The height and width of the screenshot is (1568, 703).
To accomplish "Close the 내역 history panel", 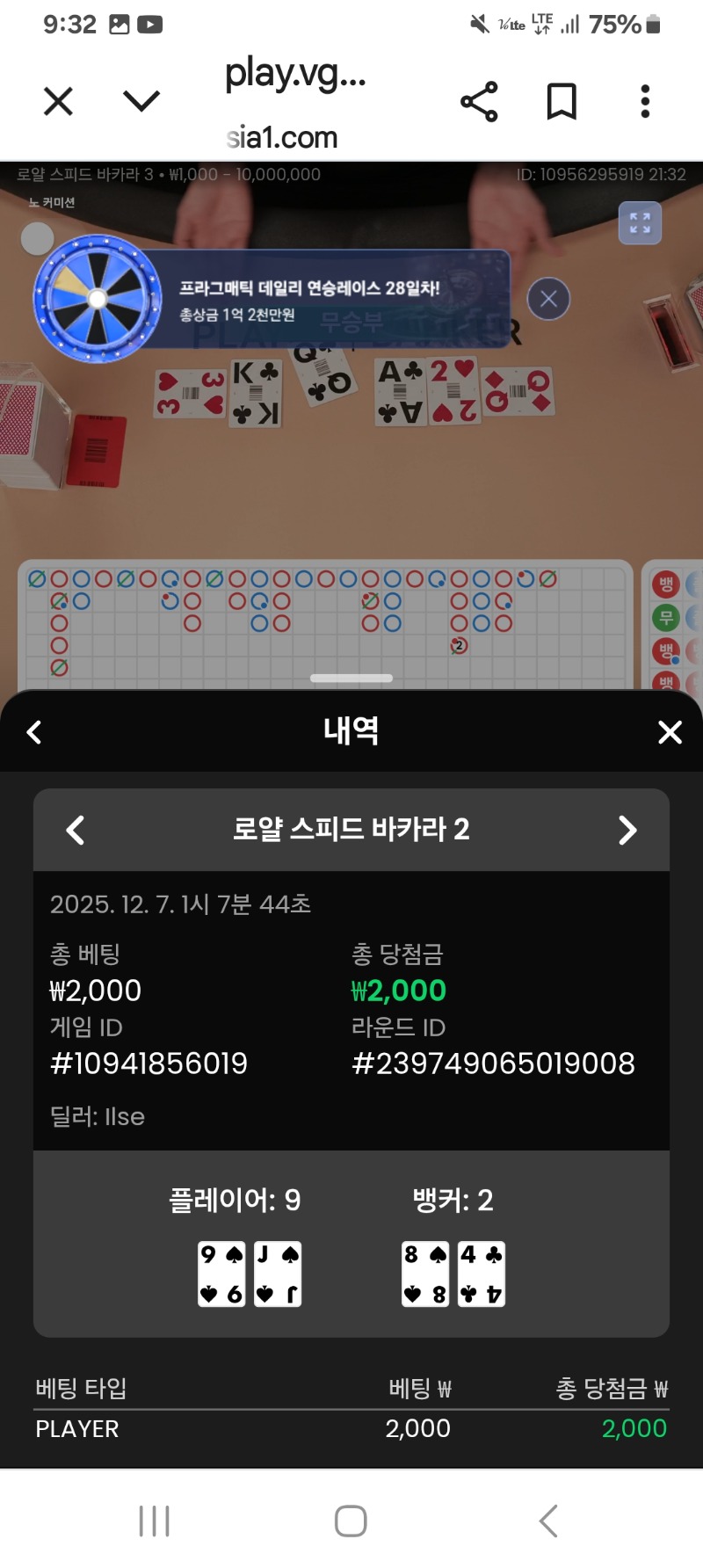I will coord(669,731).
